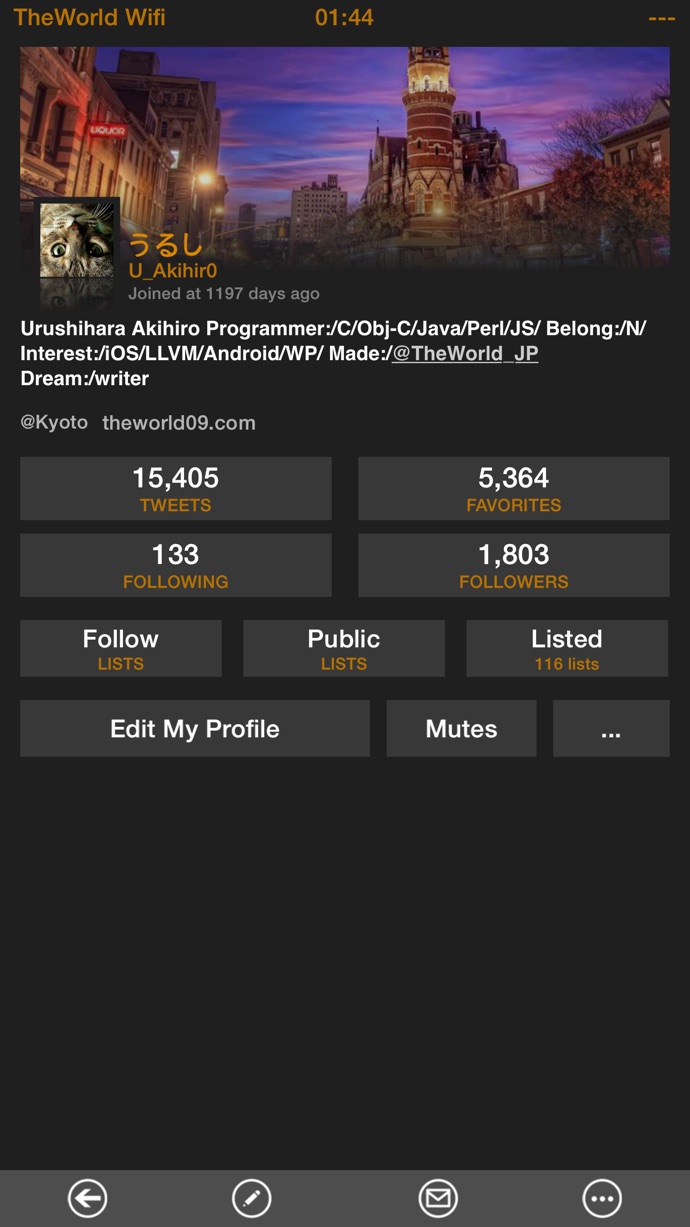Show the 133 following accounts

175,565
